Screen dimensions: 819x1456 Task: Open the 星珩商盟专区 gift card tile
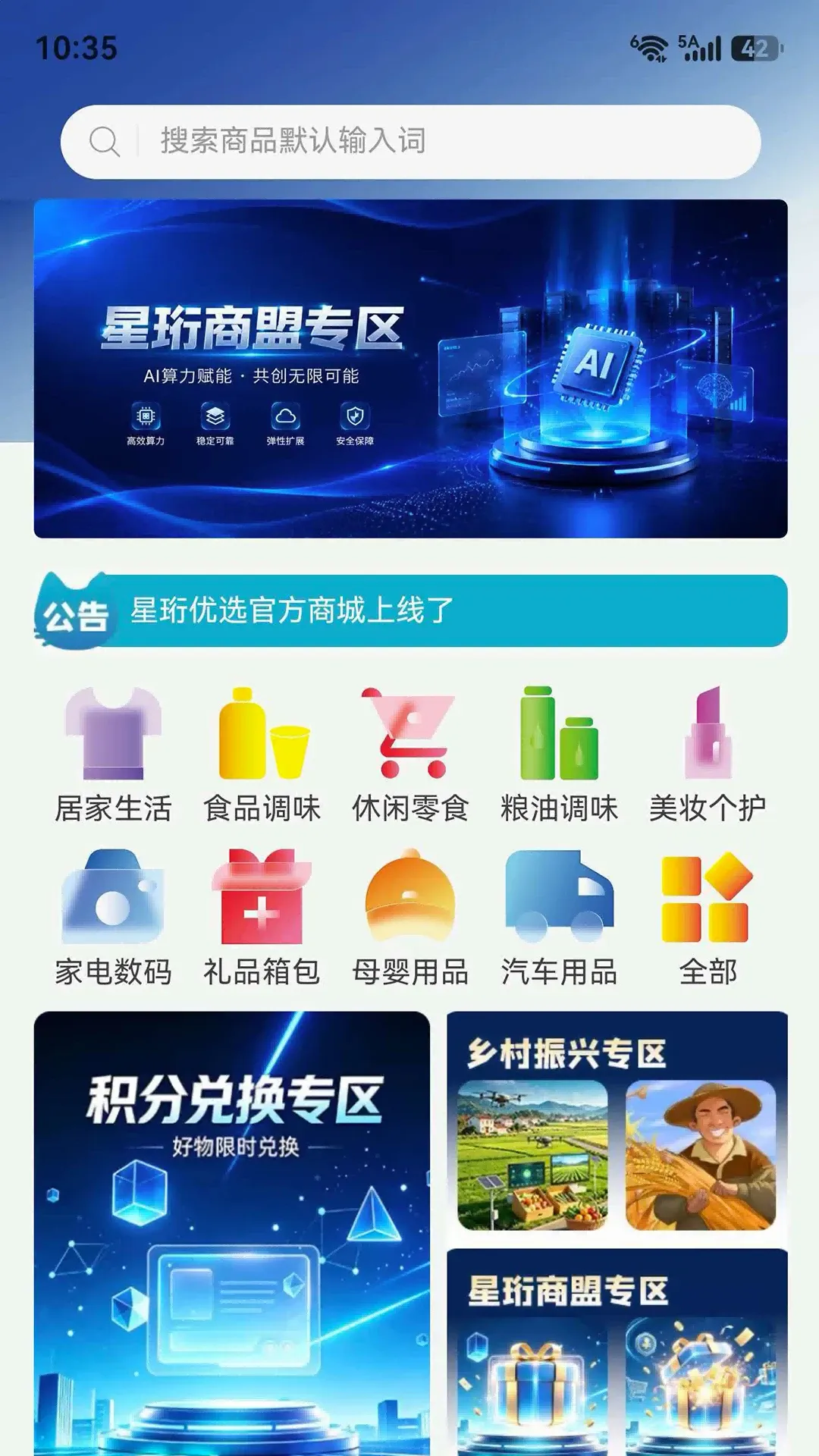coord(617,1352)
